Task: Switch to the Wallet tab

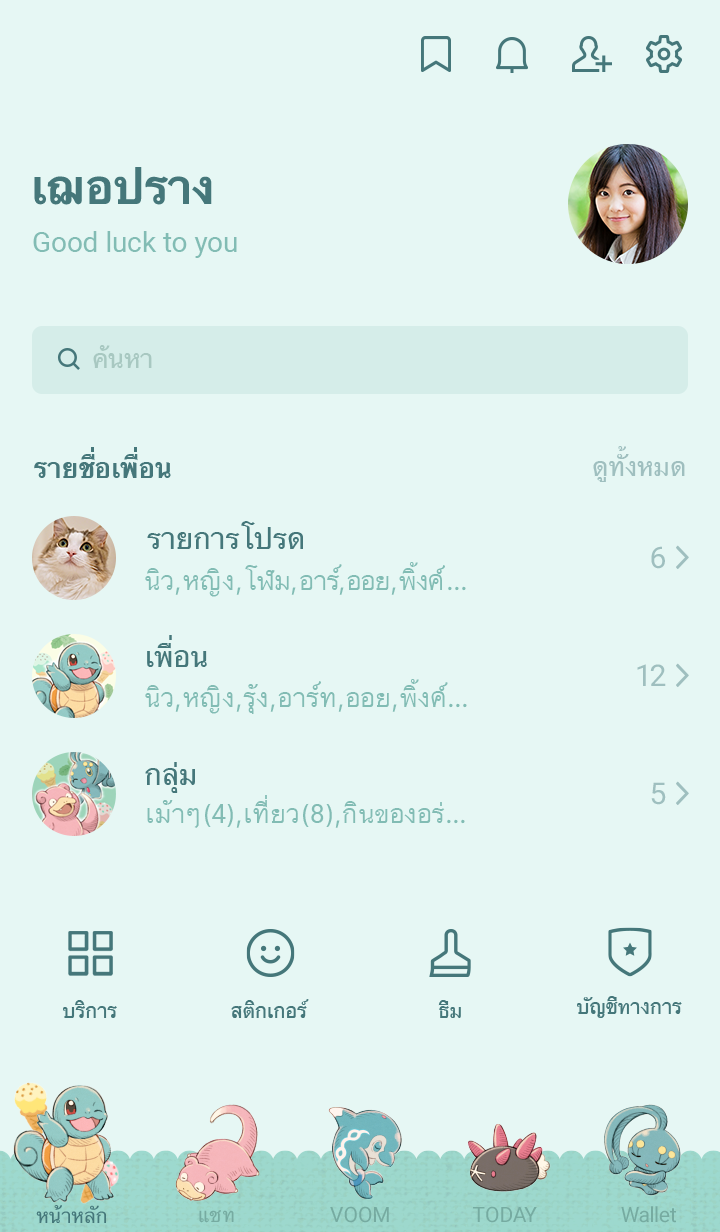Action: [648, 1170]
